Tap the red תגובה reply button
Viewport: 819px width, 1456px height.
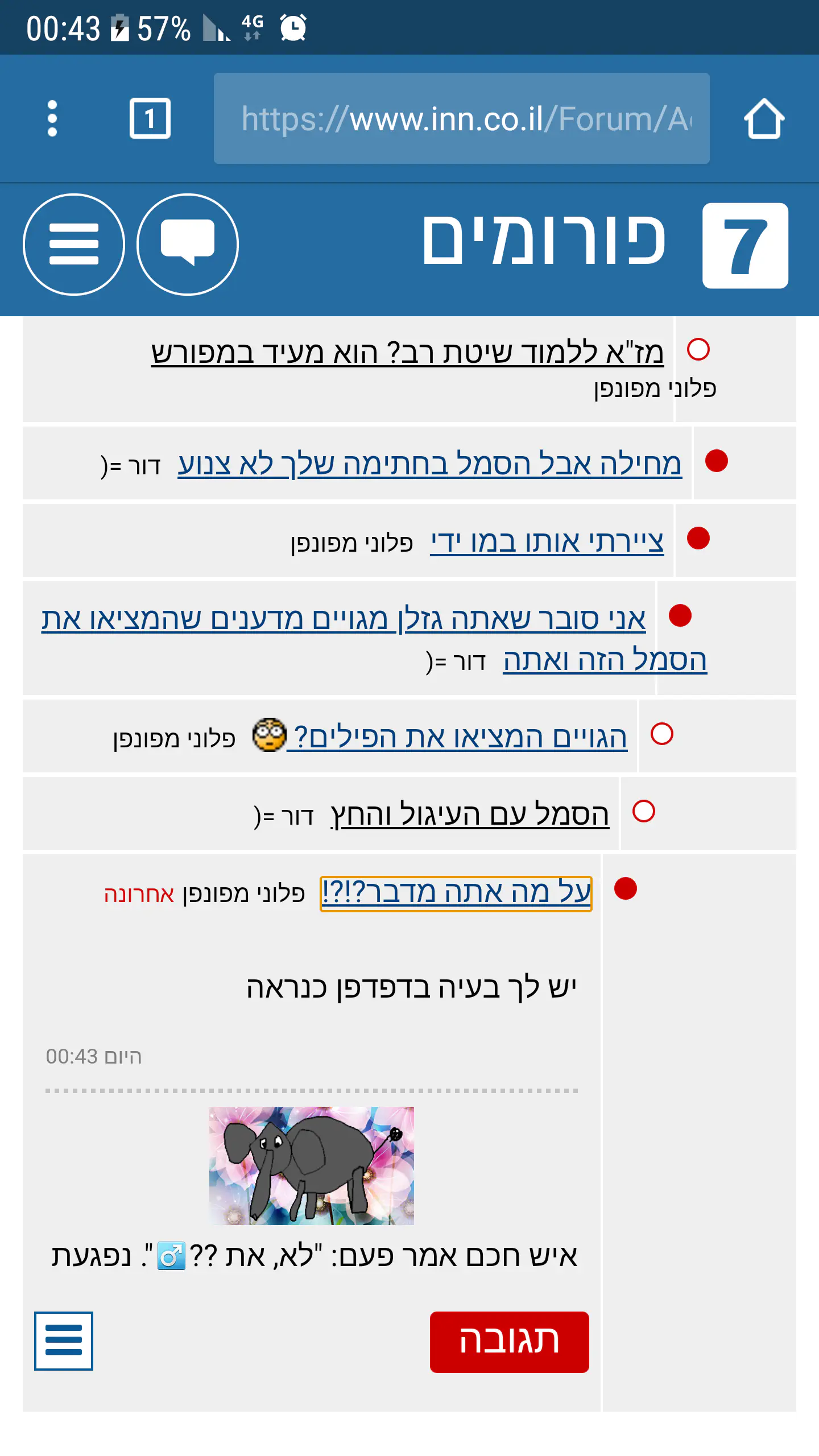[509, 1342]
